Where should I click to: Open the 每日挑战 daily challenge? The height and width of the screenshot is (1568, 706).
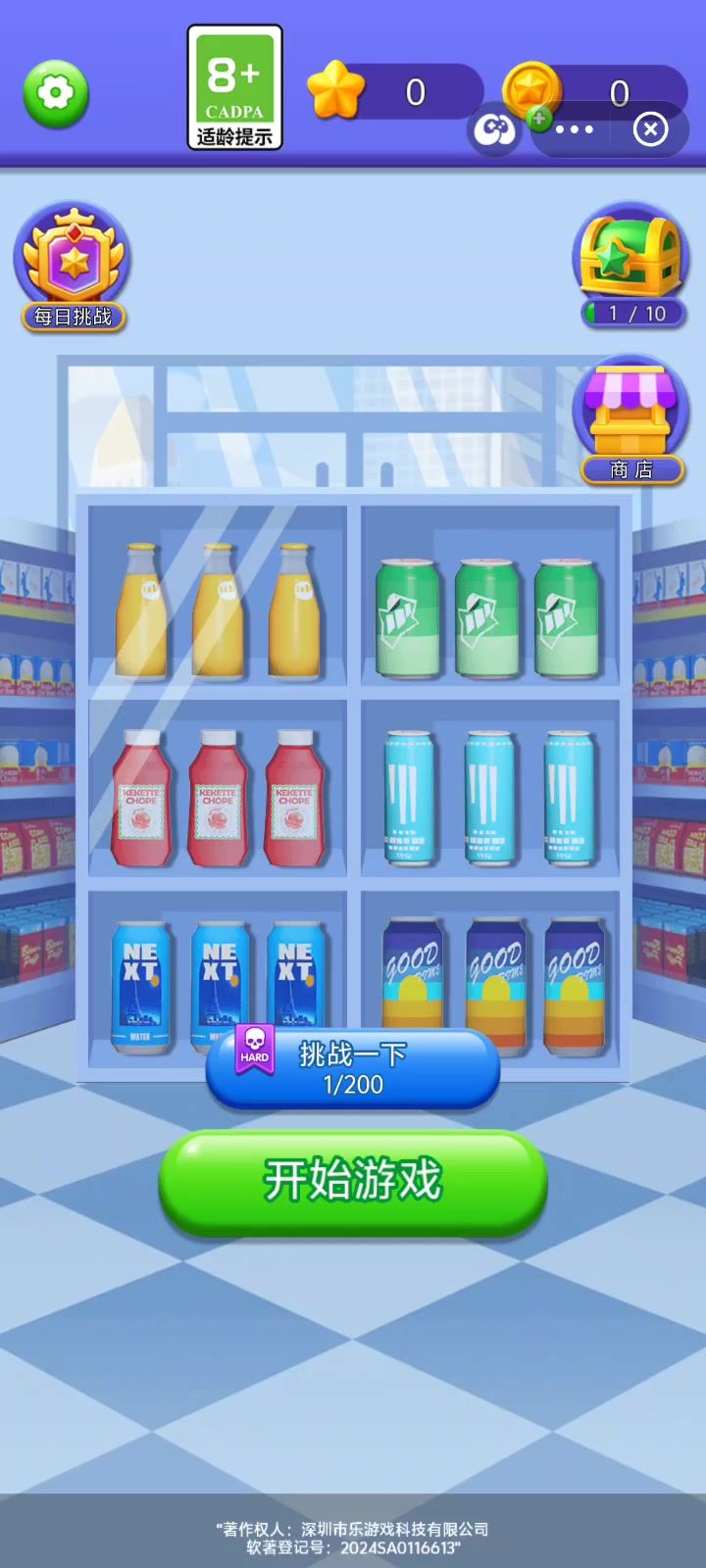pyautogui.click(x=73, y=267)
